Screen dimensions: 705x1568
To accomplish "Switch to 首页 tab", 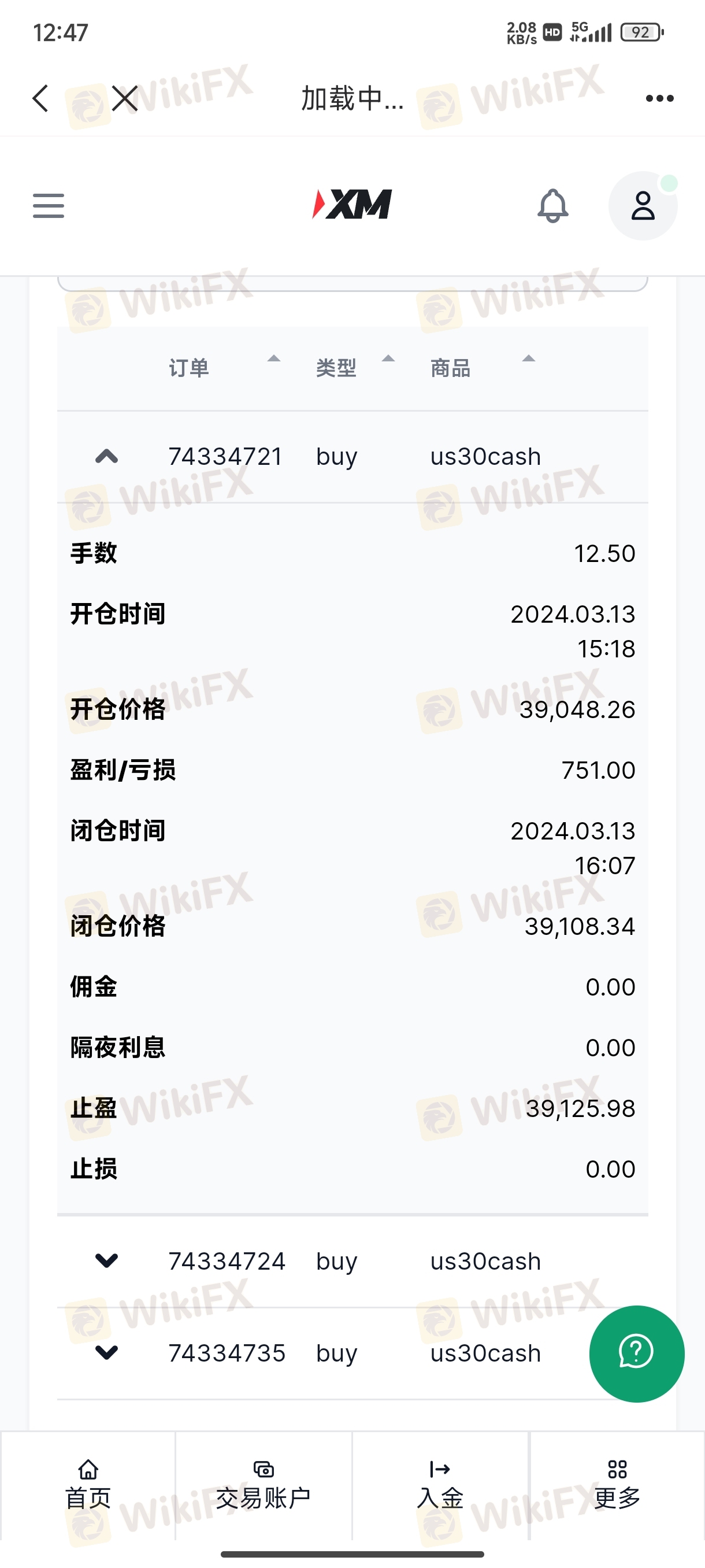I will 88,1485.
